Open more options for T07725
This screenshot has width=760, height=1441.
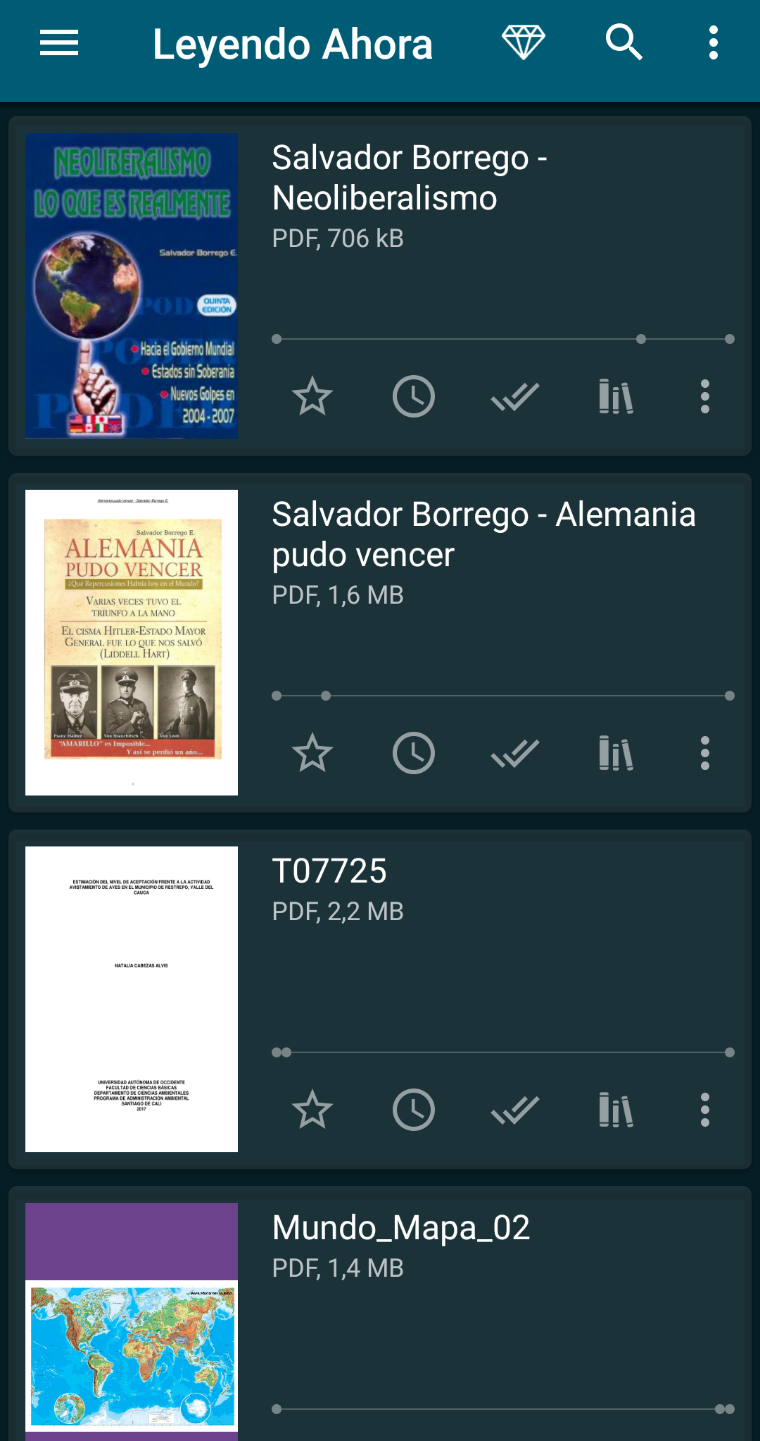[x=705, y=1110]
